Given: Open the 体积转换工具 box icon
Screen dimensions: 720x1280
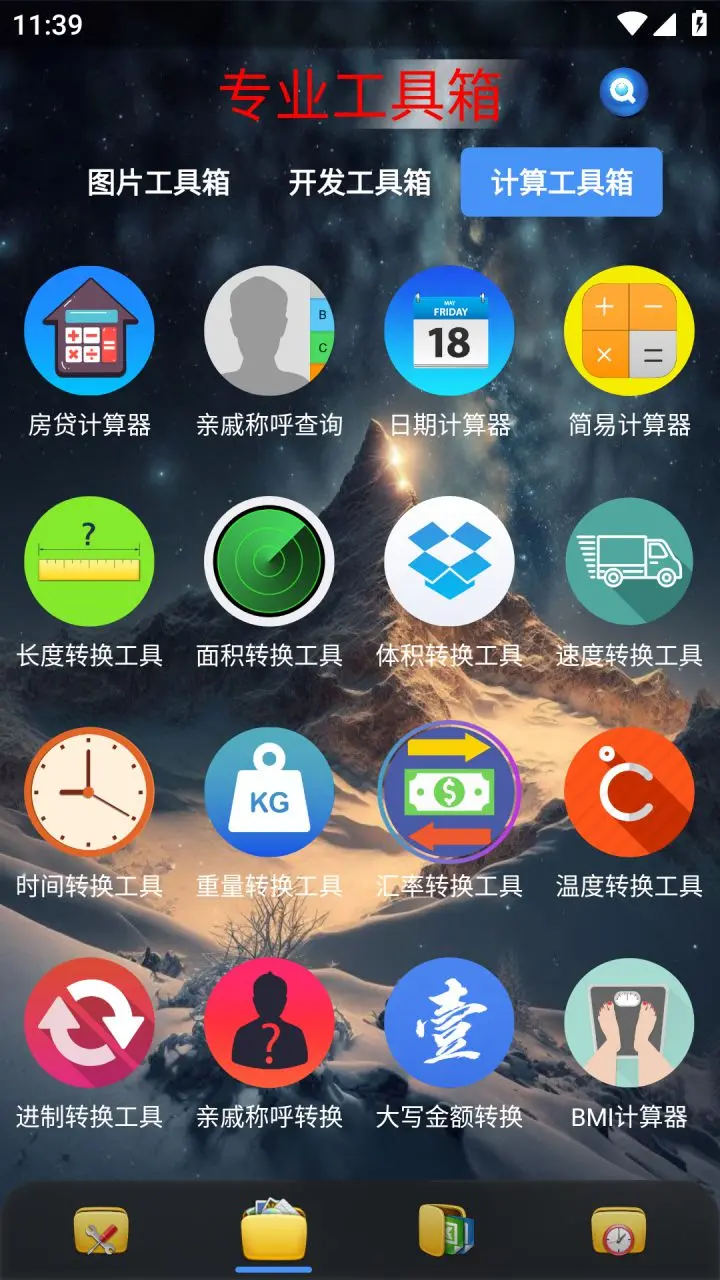Looking at the screenshot, I should (449, 561).
